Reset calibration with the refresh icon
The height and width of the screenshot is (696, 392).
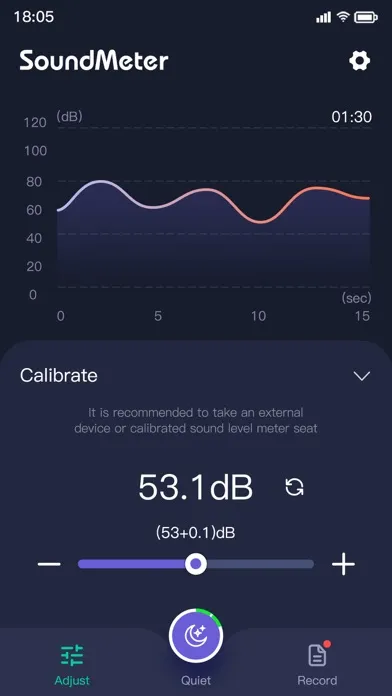click(294, 487)
